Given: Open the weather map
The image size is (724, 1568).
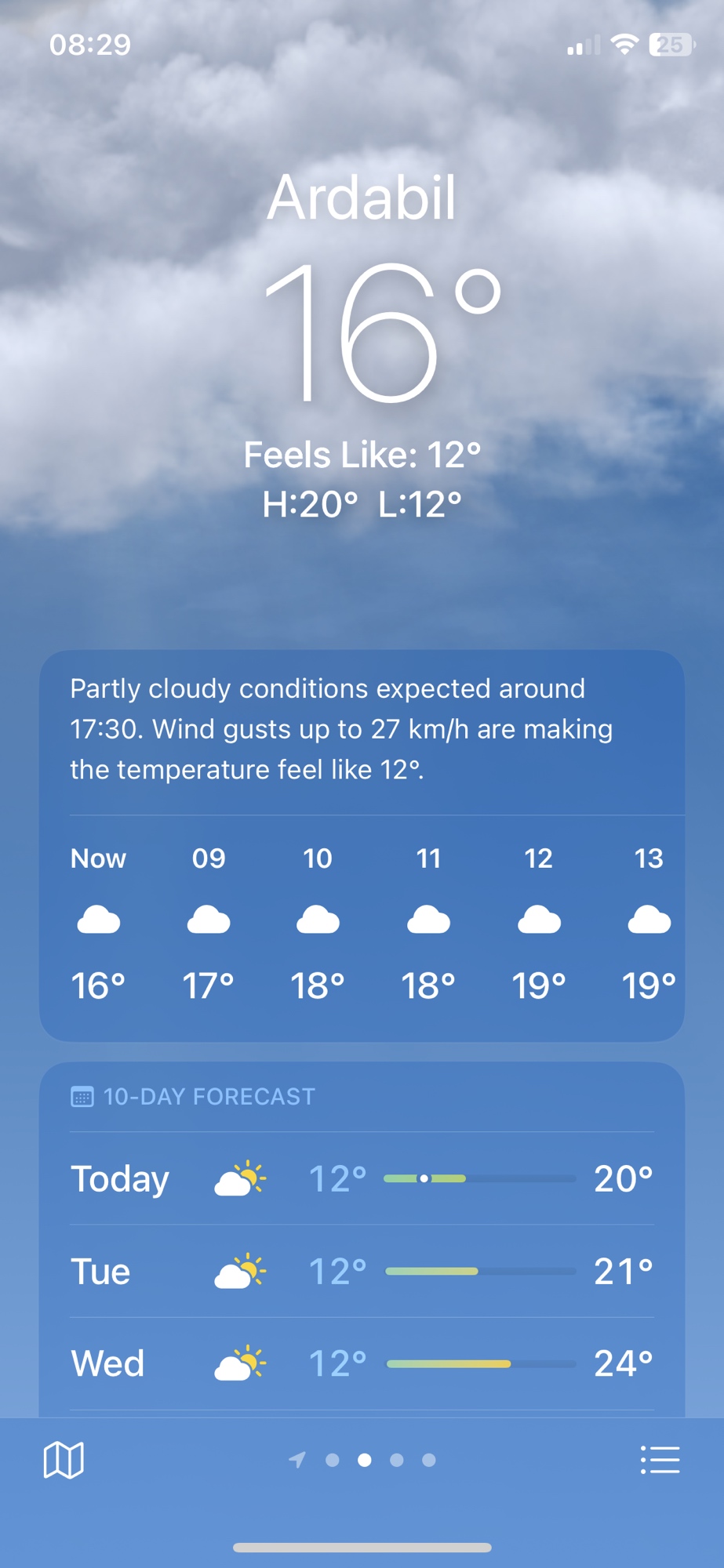Looking at the screenshot, I should (x=64, y=1460).
